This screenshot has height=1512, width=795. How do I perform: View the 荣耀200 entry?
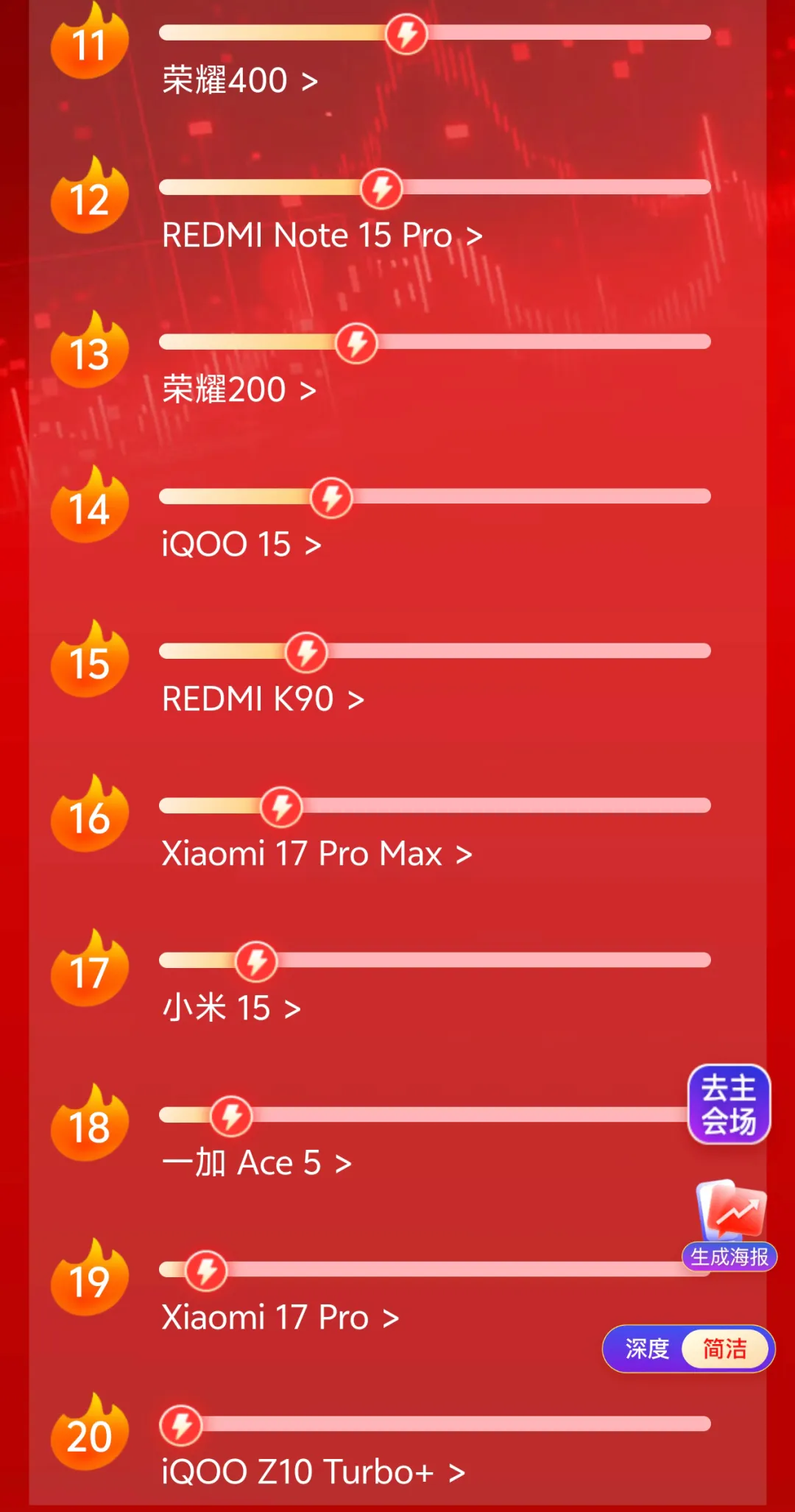pyautogui.click(x=239, y=389)
